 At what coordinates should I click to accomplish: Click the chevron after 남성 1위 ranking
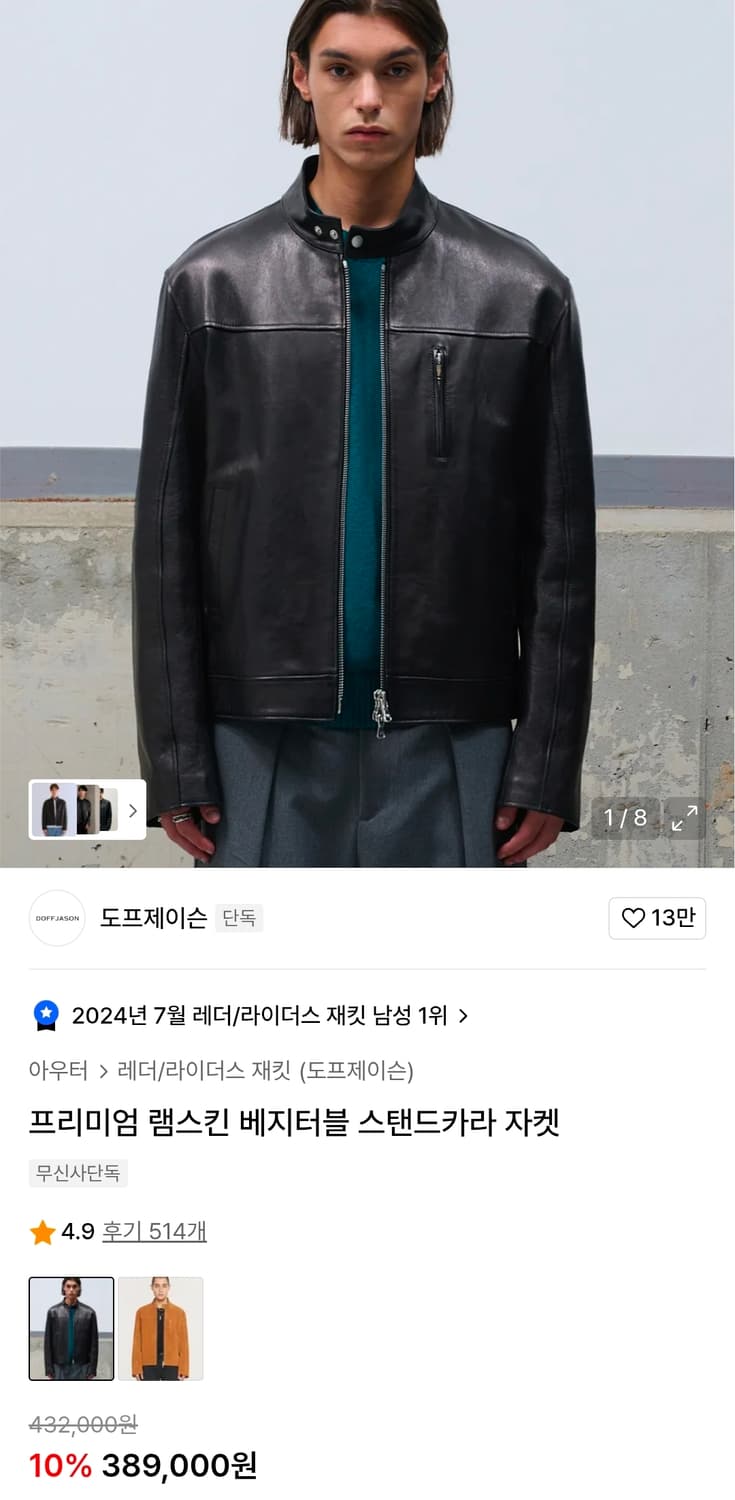pyautogui.click(x=463, y=1015)
